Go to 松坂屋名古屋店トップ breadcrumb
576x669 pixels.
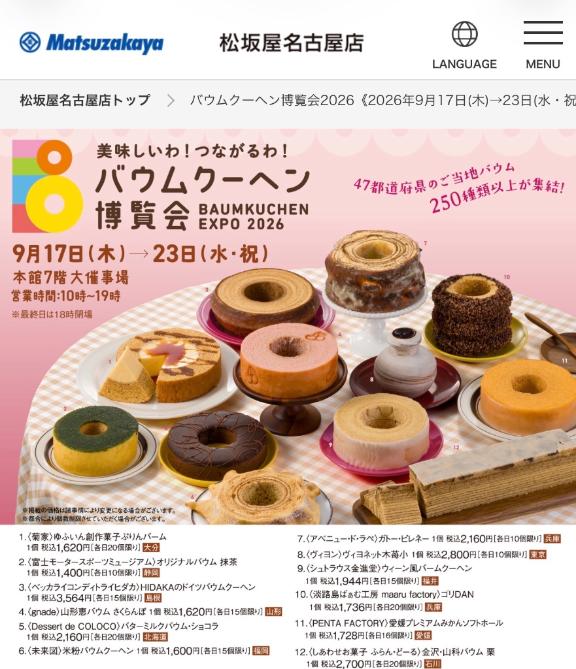click(x=85, y=101)
